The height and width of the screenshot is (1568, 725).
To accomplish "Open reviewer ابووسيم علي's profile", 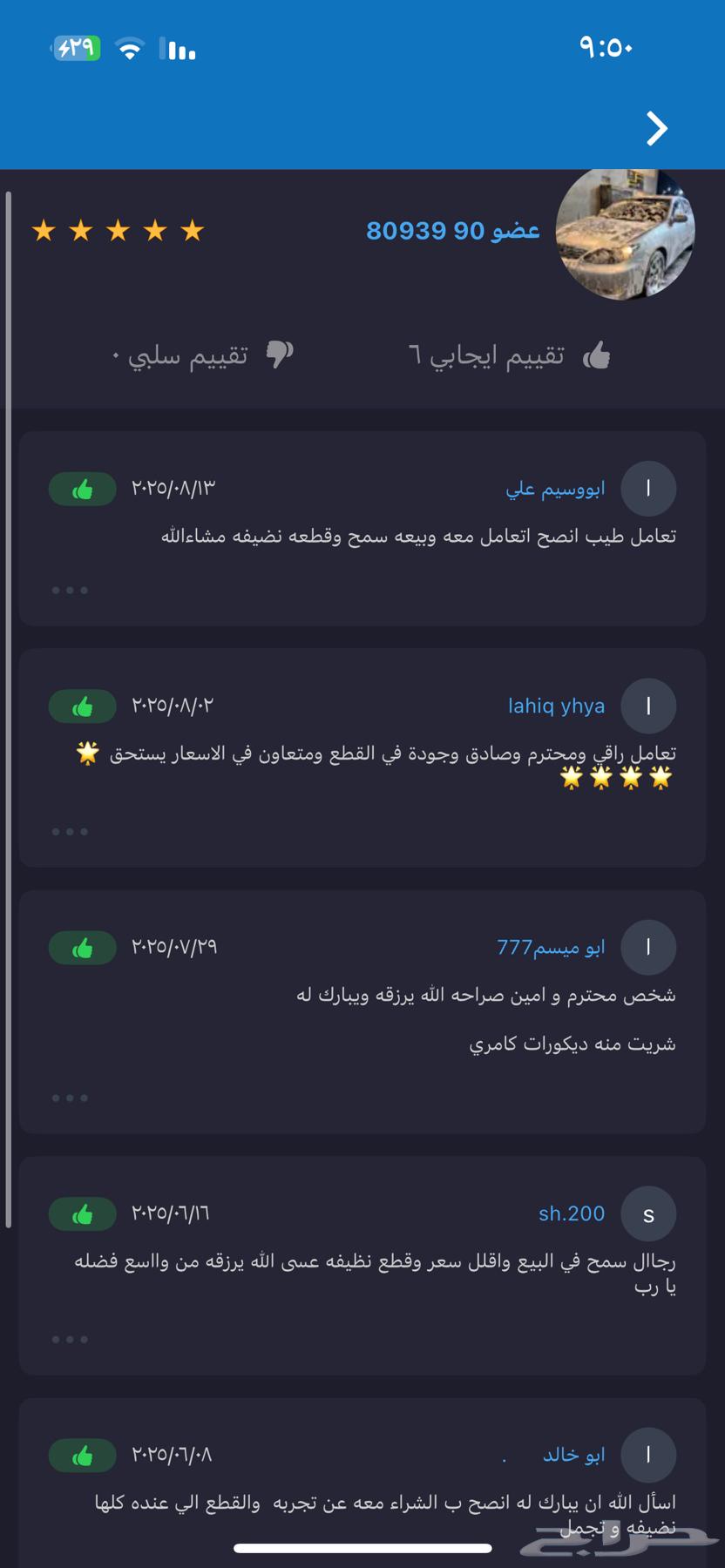I will (555, 489).
